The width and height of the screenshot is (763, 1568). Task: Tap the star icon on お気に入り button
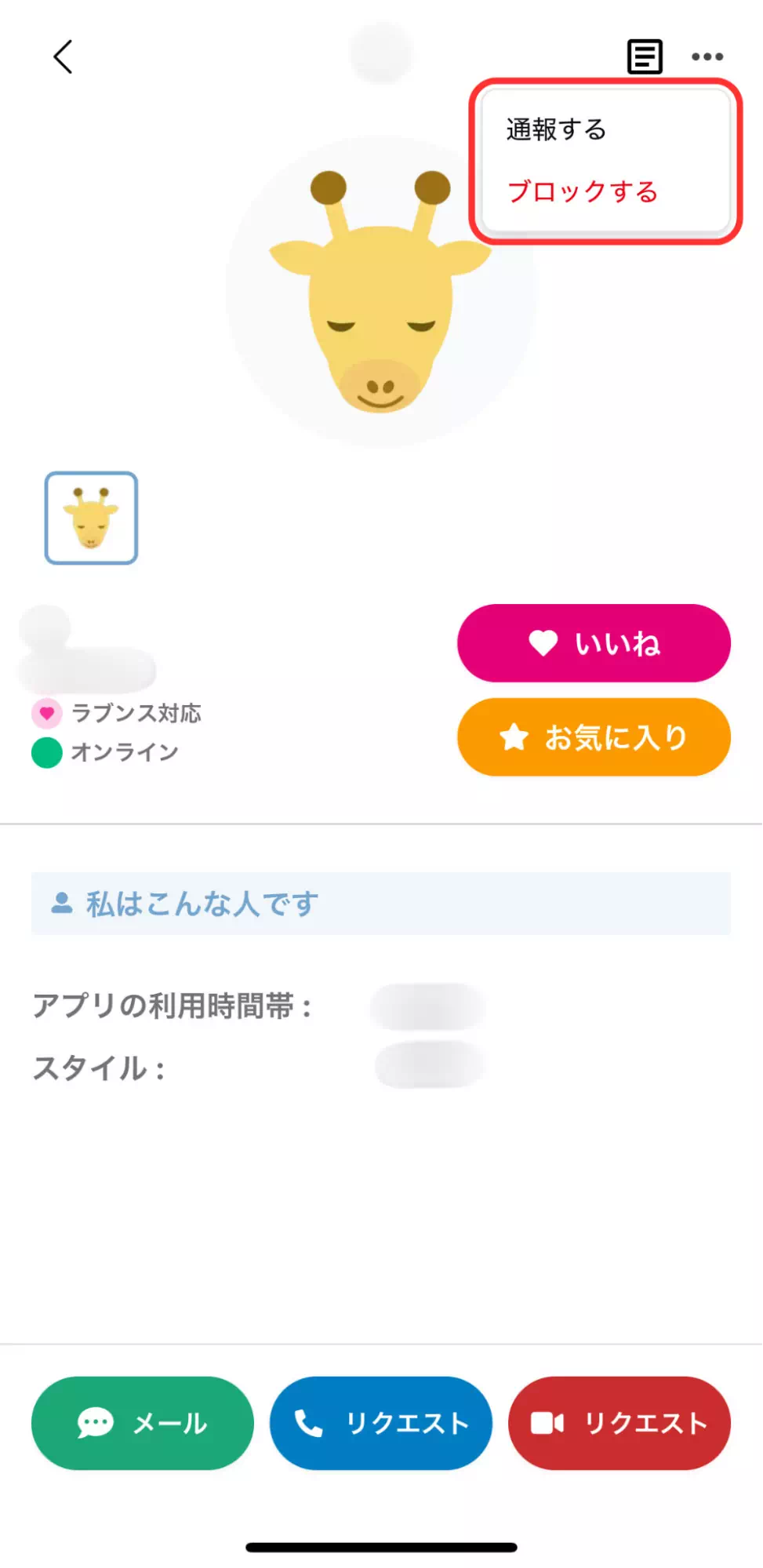(514, 737)
